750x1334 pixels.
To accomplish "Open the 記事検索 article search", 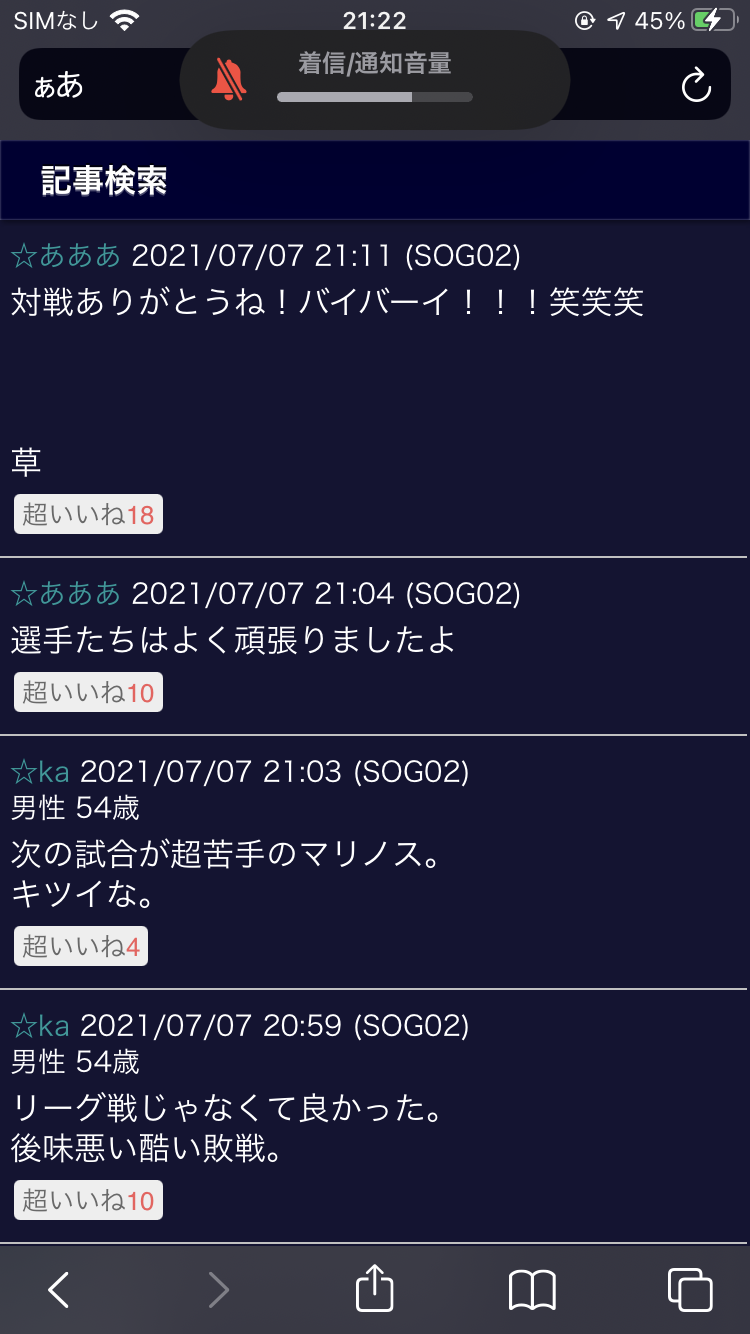I will click(x=104, y=180).
